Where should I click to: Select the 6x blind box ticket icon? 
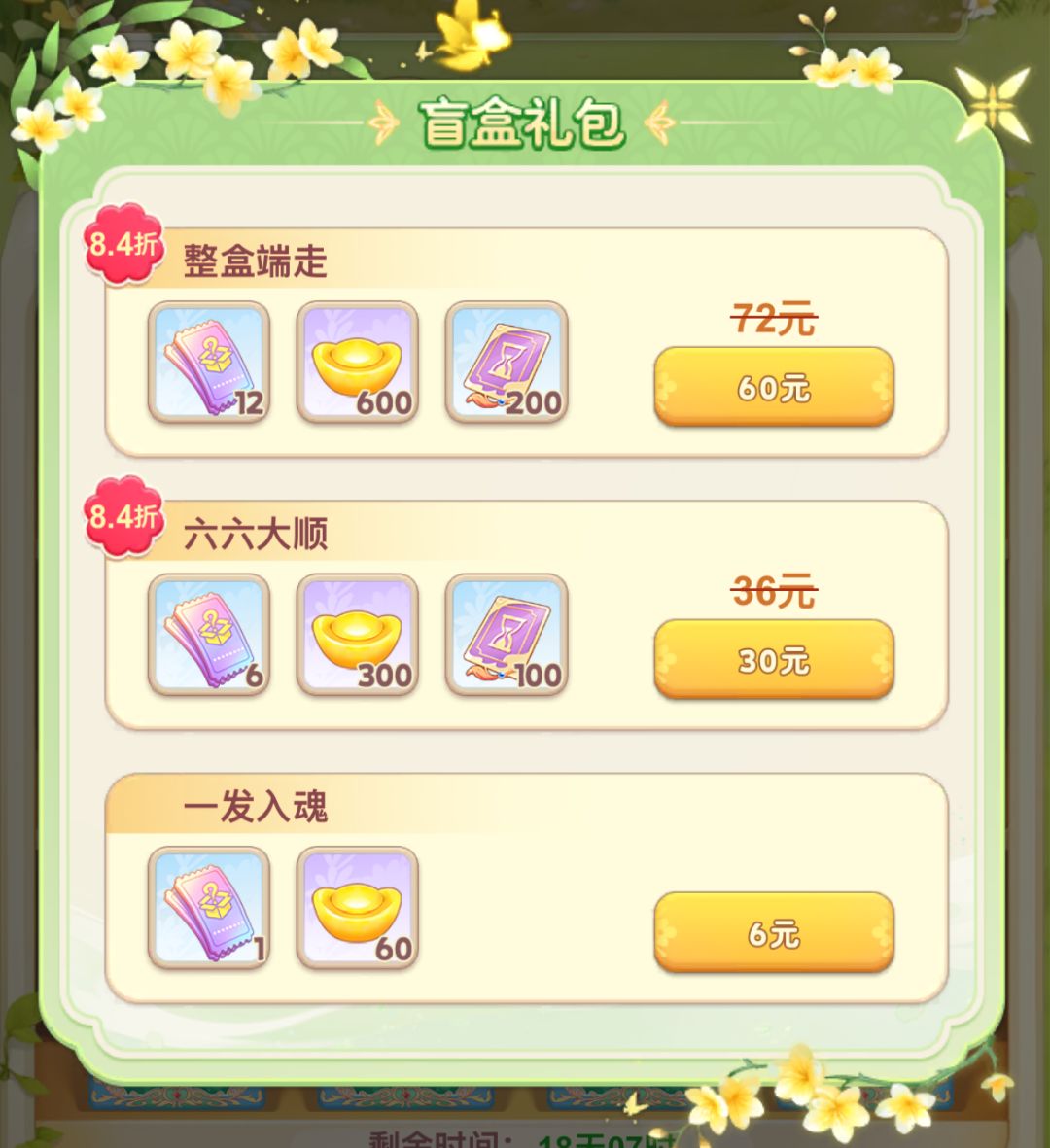coord(206,637)
